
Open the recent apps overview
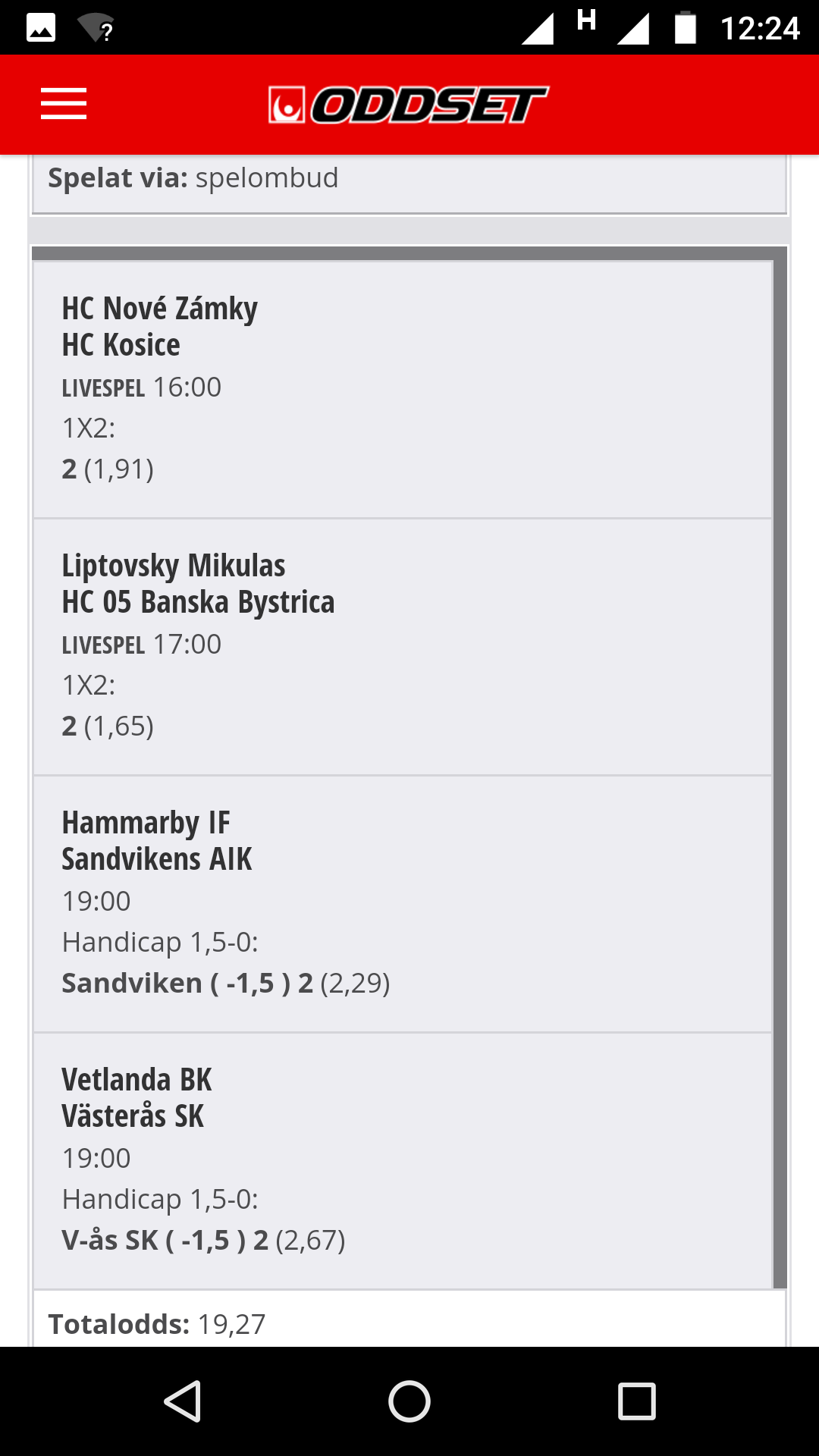[637, 1401]
